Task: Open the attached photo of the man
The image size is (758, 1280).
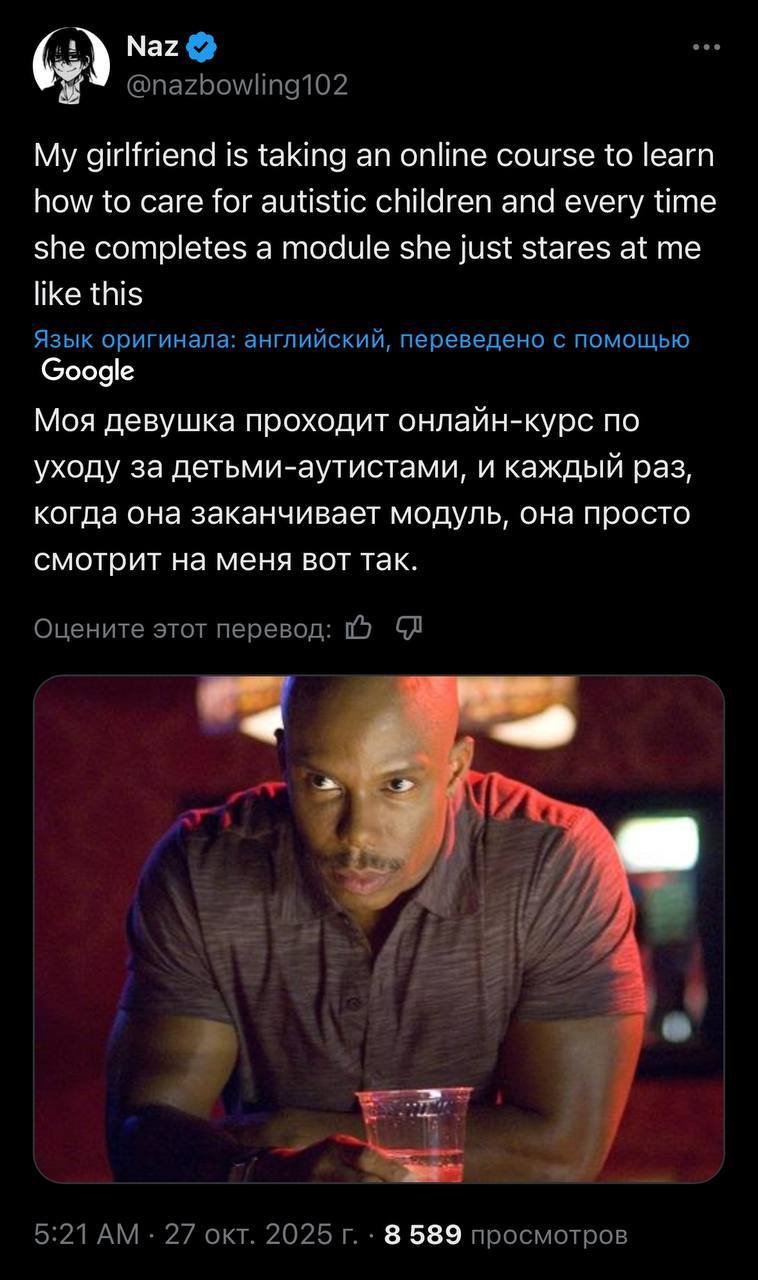Action: coord(378,928)
